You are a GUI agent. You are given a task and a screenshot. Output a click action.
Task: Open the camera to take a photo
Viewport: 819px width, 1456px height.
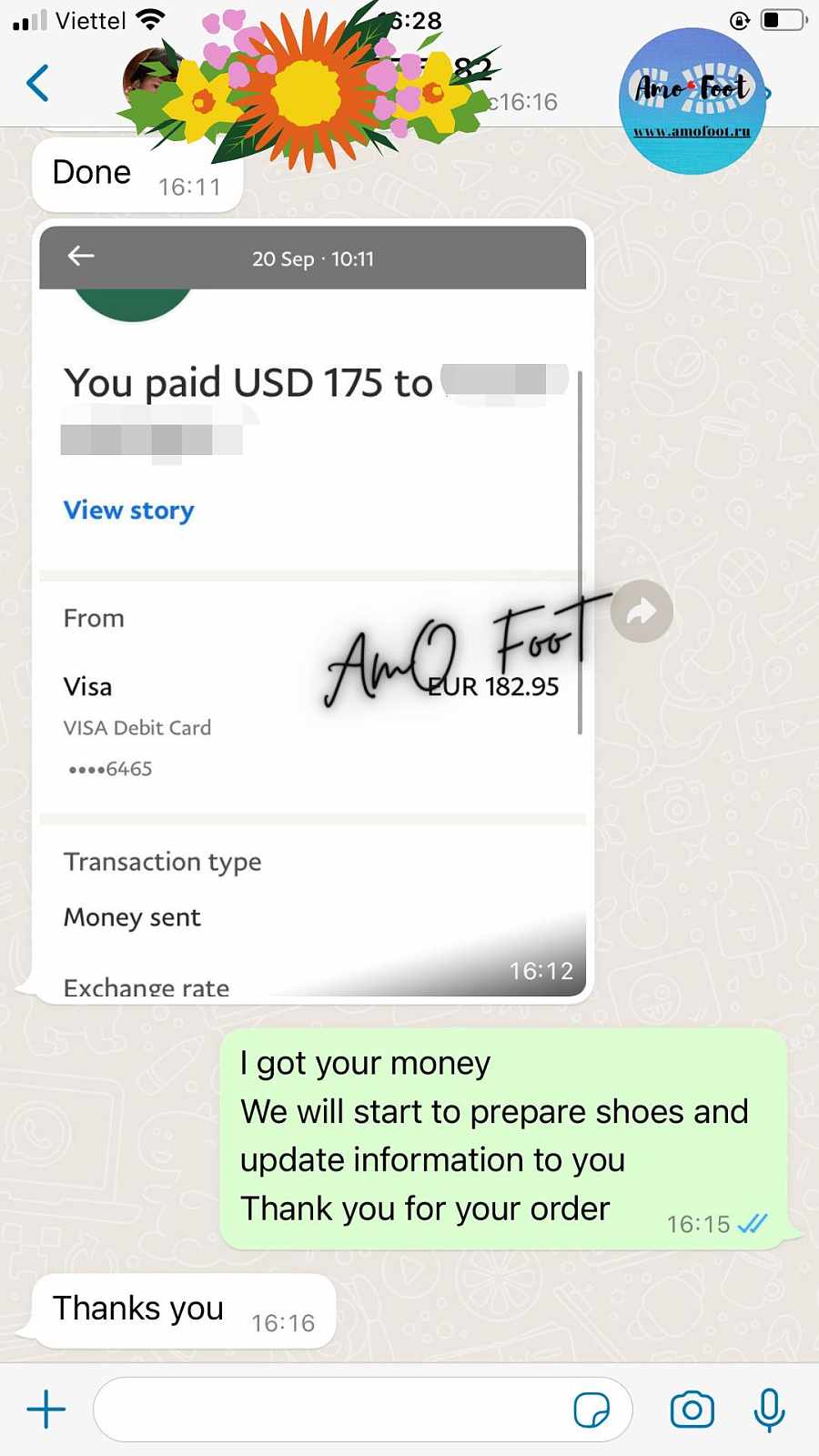692,1410
